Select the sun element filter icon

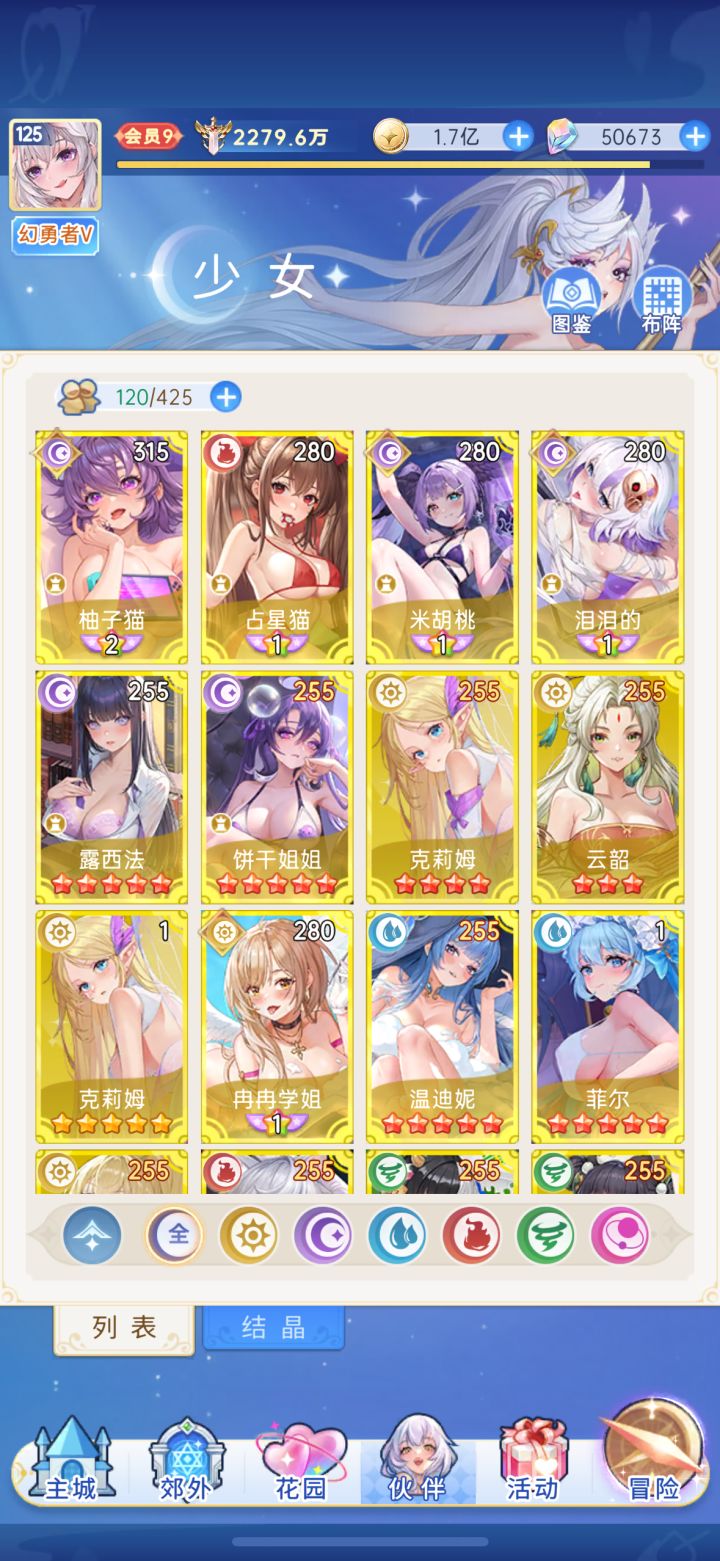point(250,1235)
